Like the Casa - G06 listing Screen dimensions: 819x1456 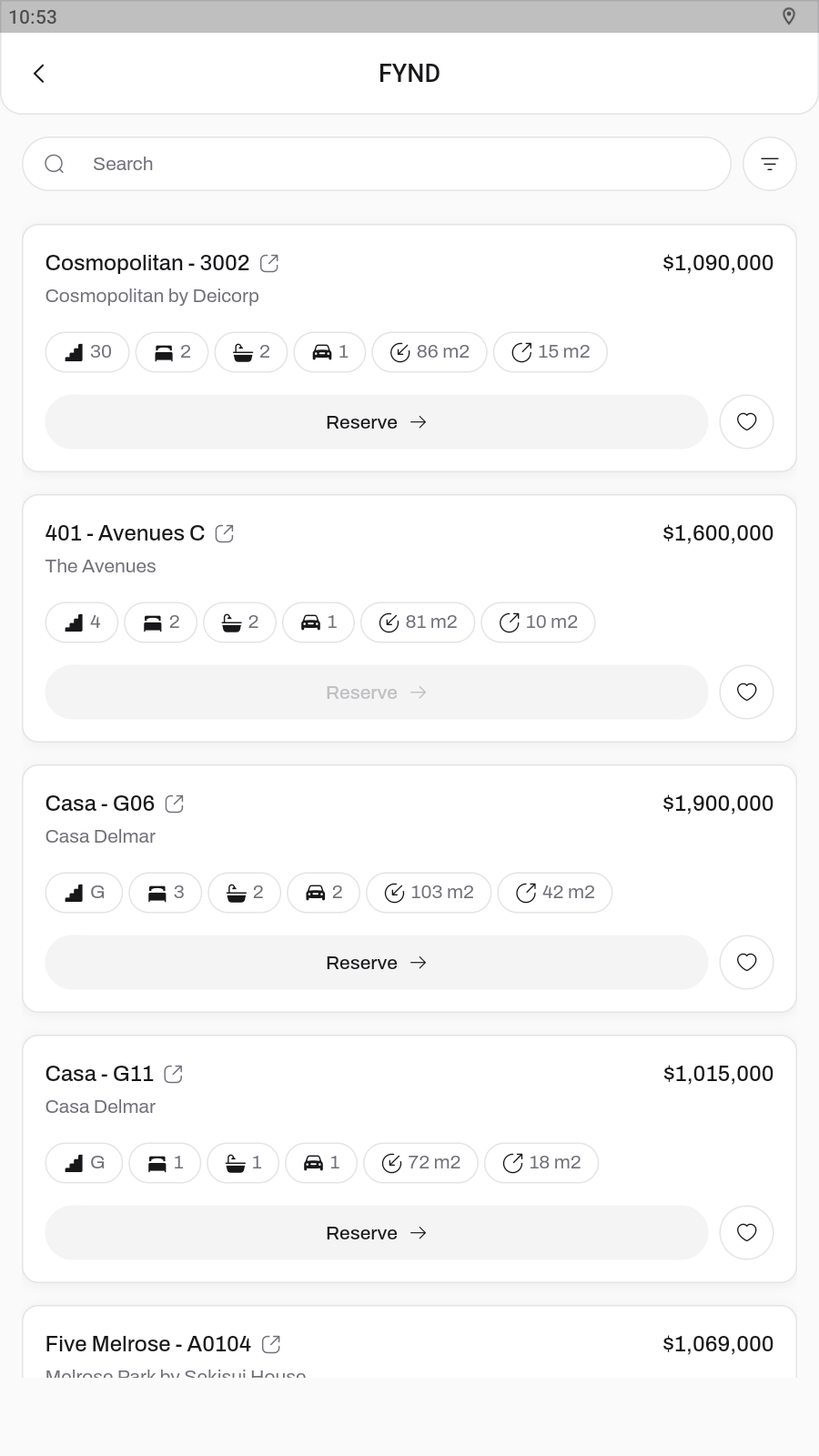tap(746, 963)
